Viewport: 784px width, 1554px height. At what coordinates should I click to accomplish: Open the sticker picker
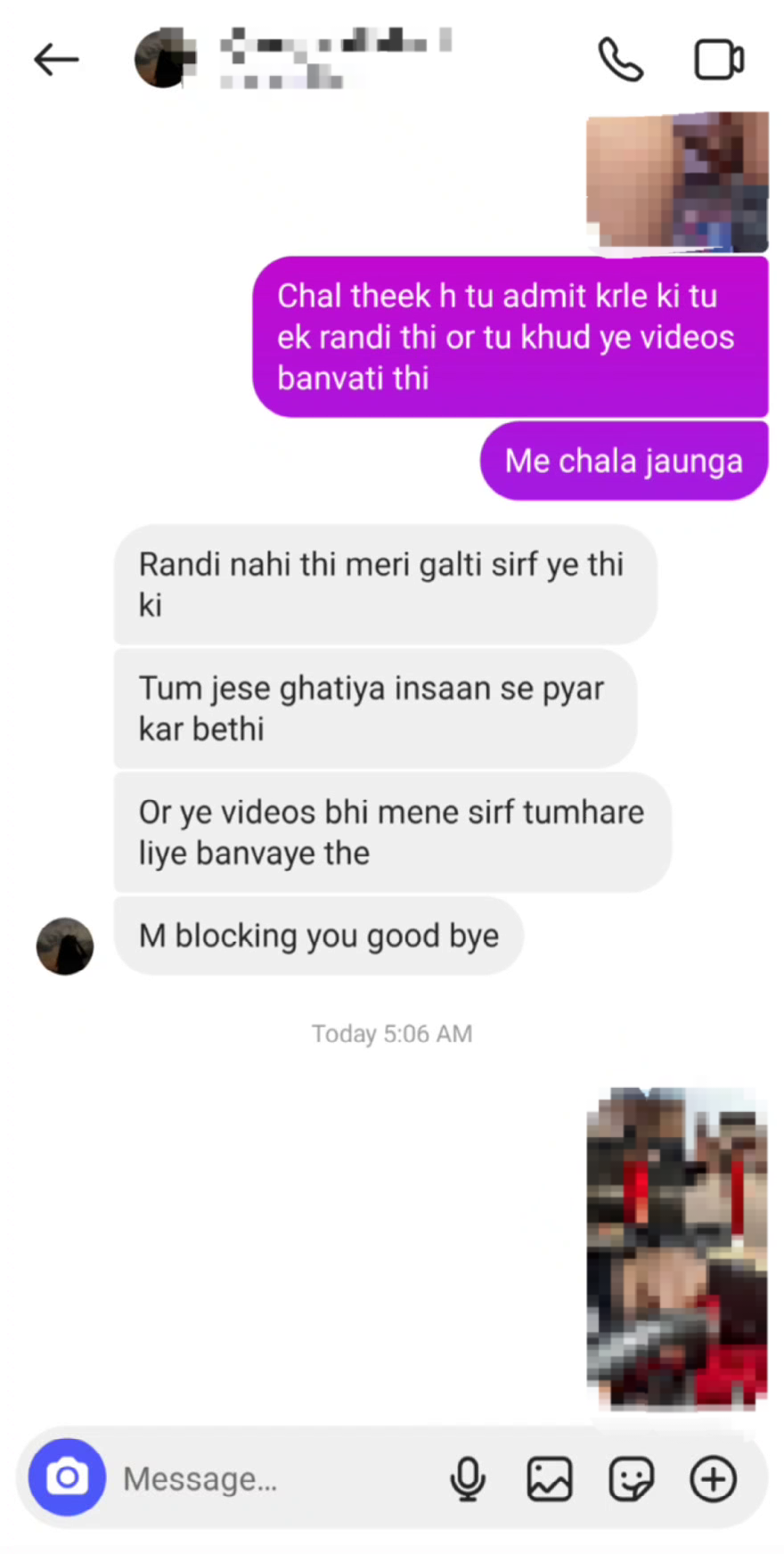631,1479
